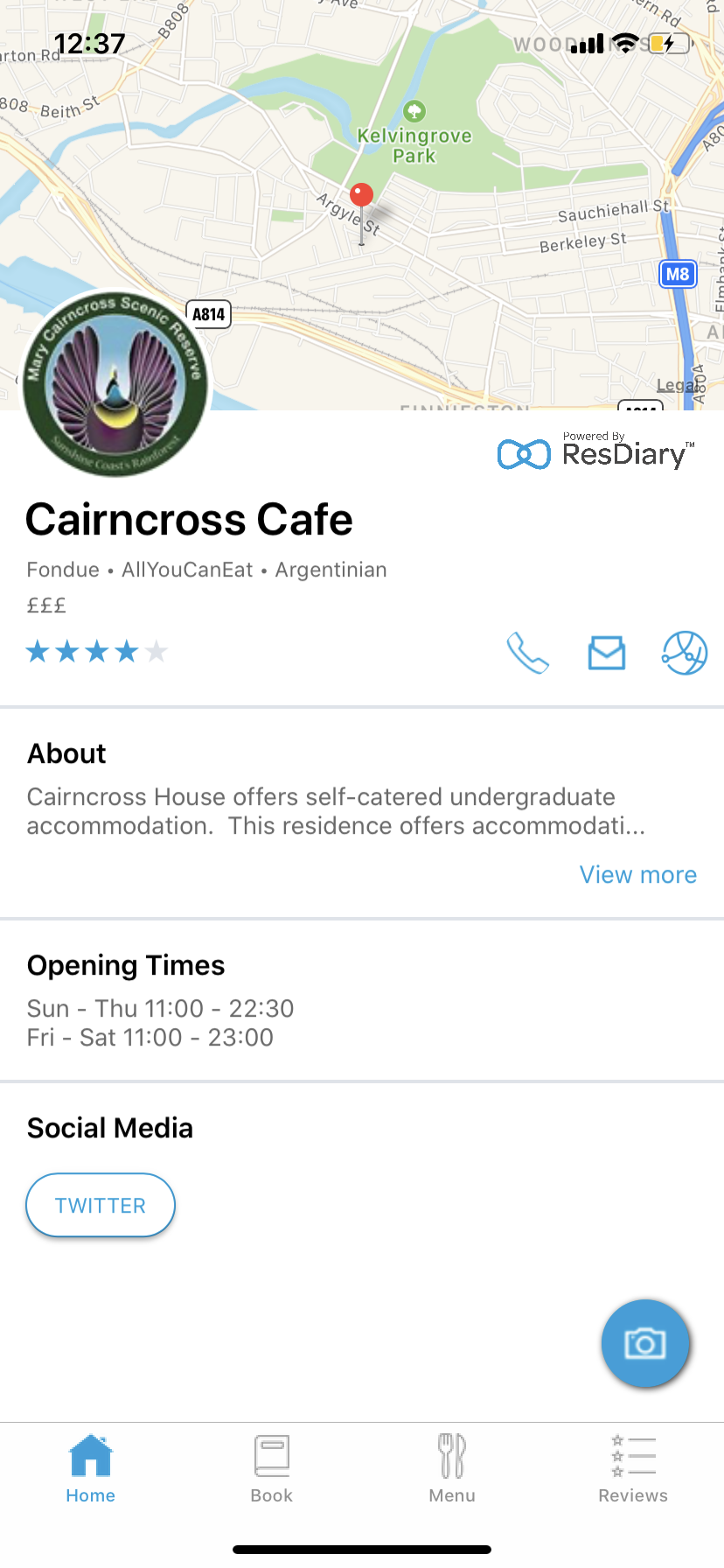
Task: Select the Home tab
Action: [x=91, y=1470]
